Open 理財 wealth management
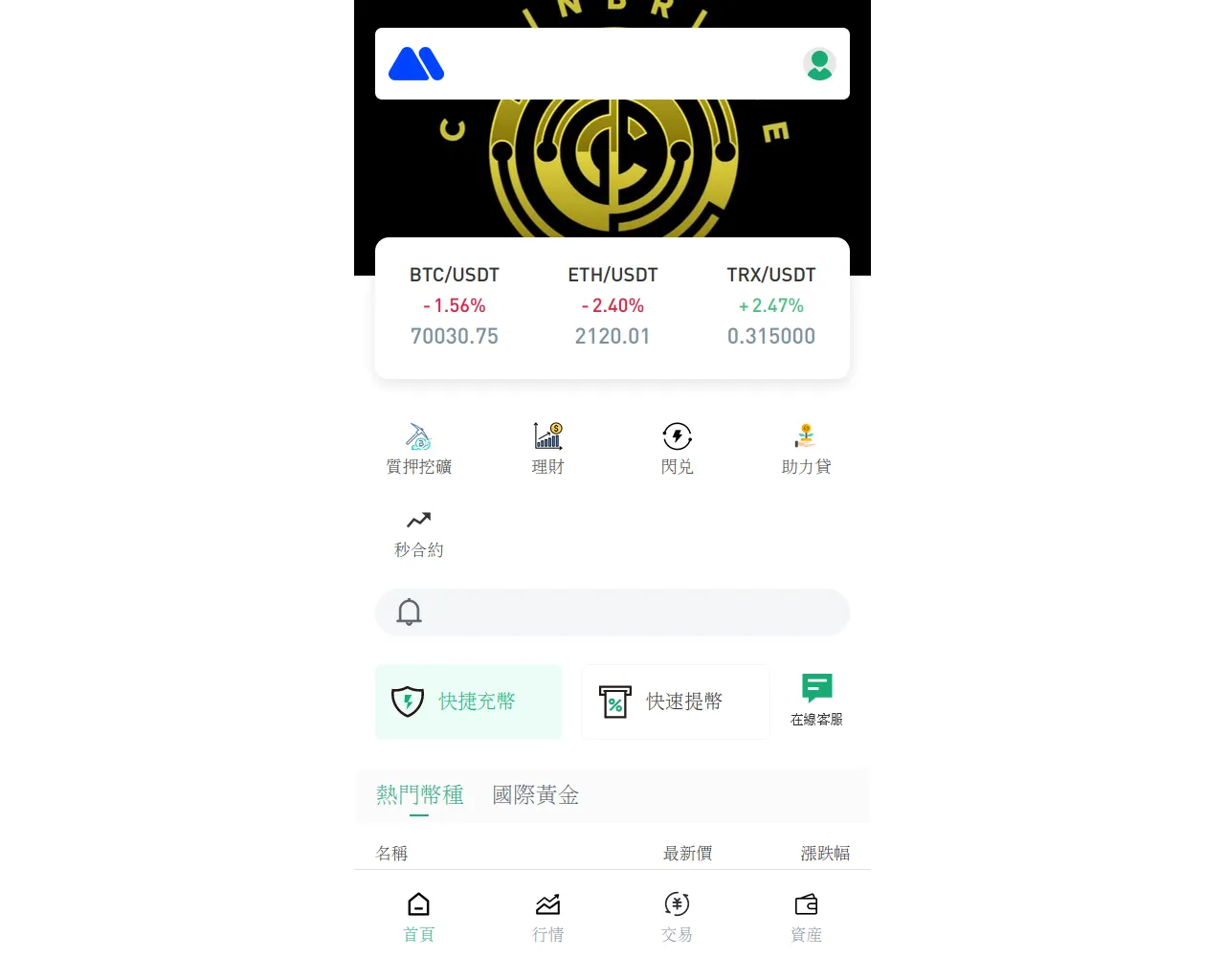 coord(547,449)
